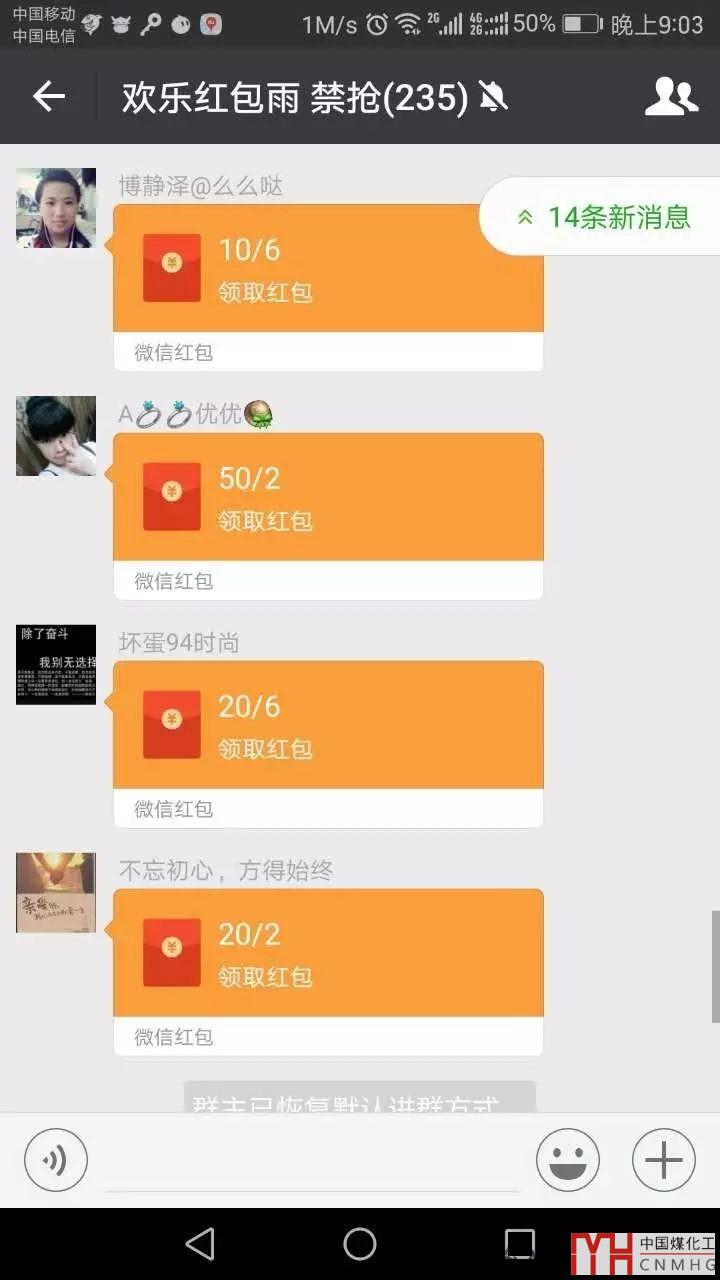Open the emoji picker

pyautogui.click(x=567, y=1160)
